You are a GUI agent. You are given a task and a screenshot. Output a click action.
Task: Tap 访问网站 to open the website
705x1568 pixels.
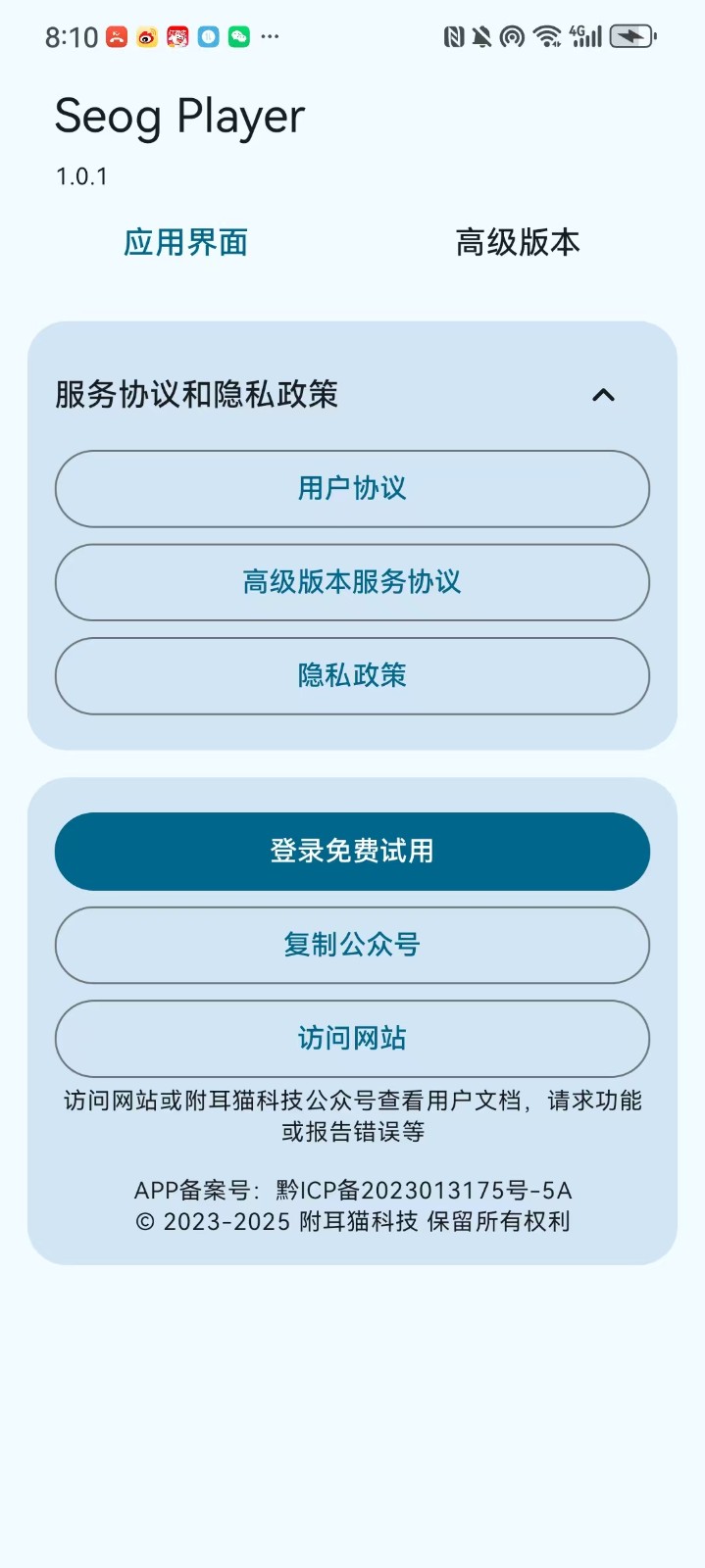point(352,1039)
